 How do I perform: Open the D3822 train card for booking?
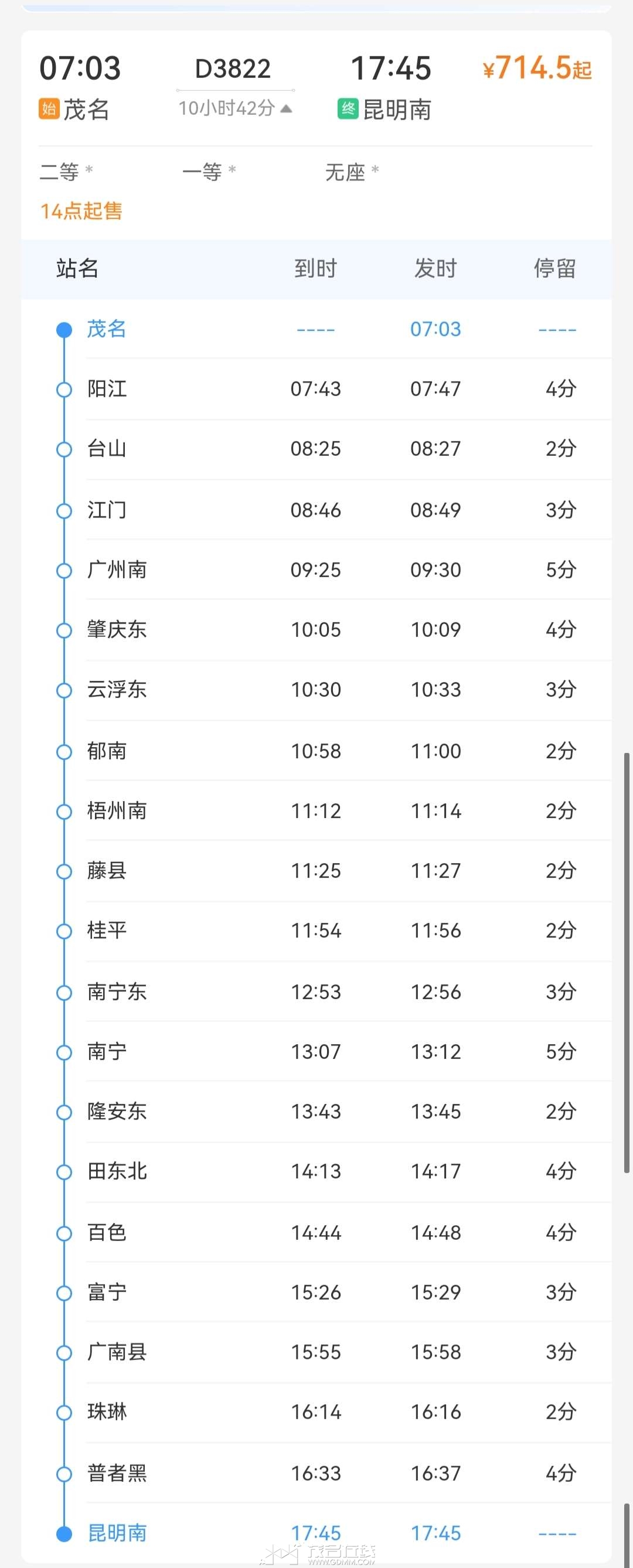233,69
